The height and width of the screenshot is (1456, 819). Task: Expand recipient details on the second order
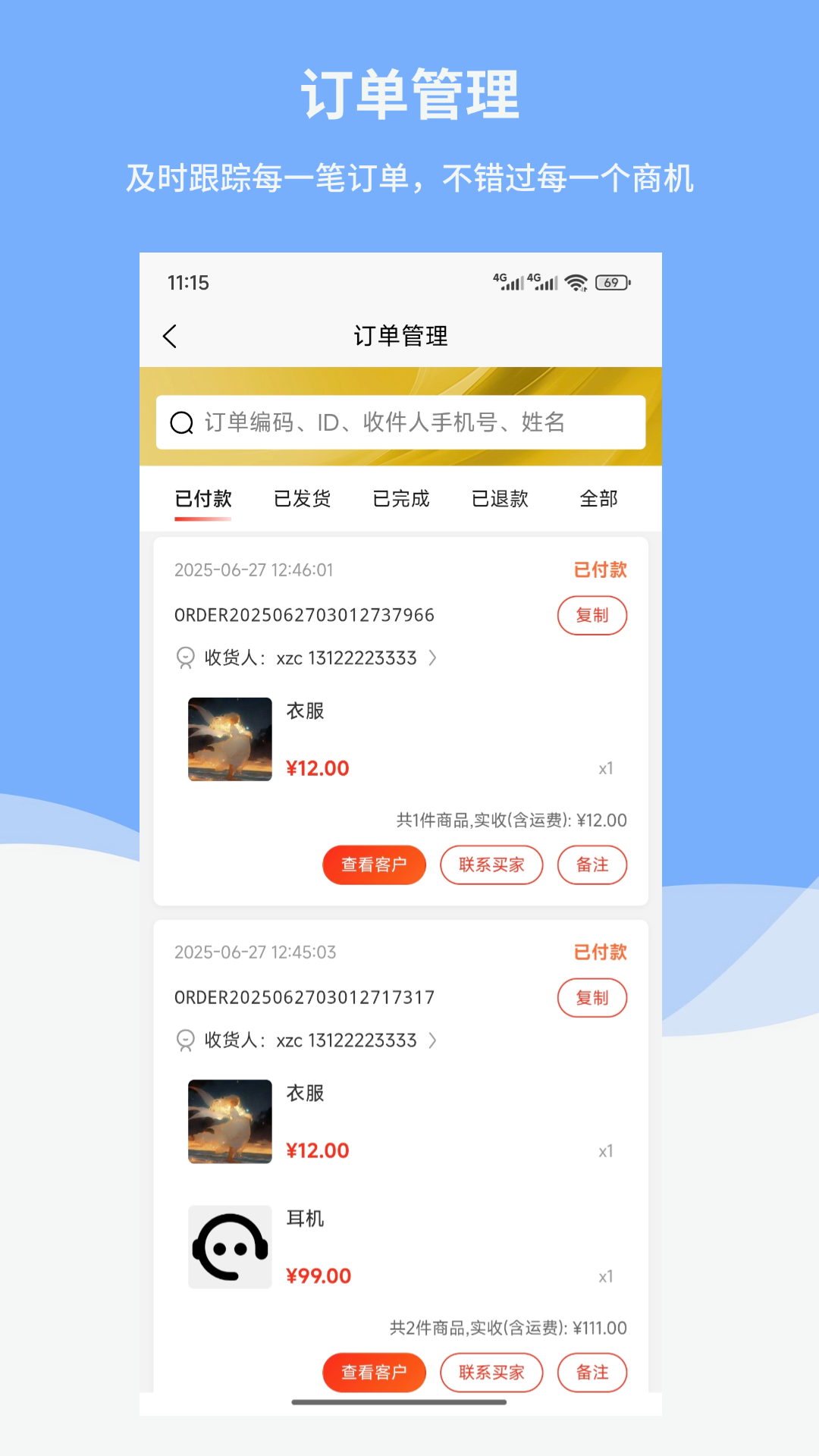(x=432, y=1040)
